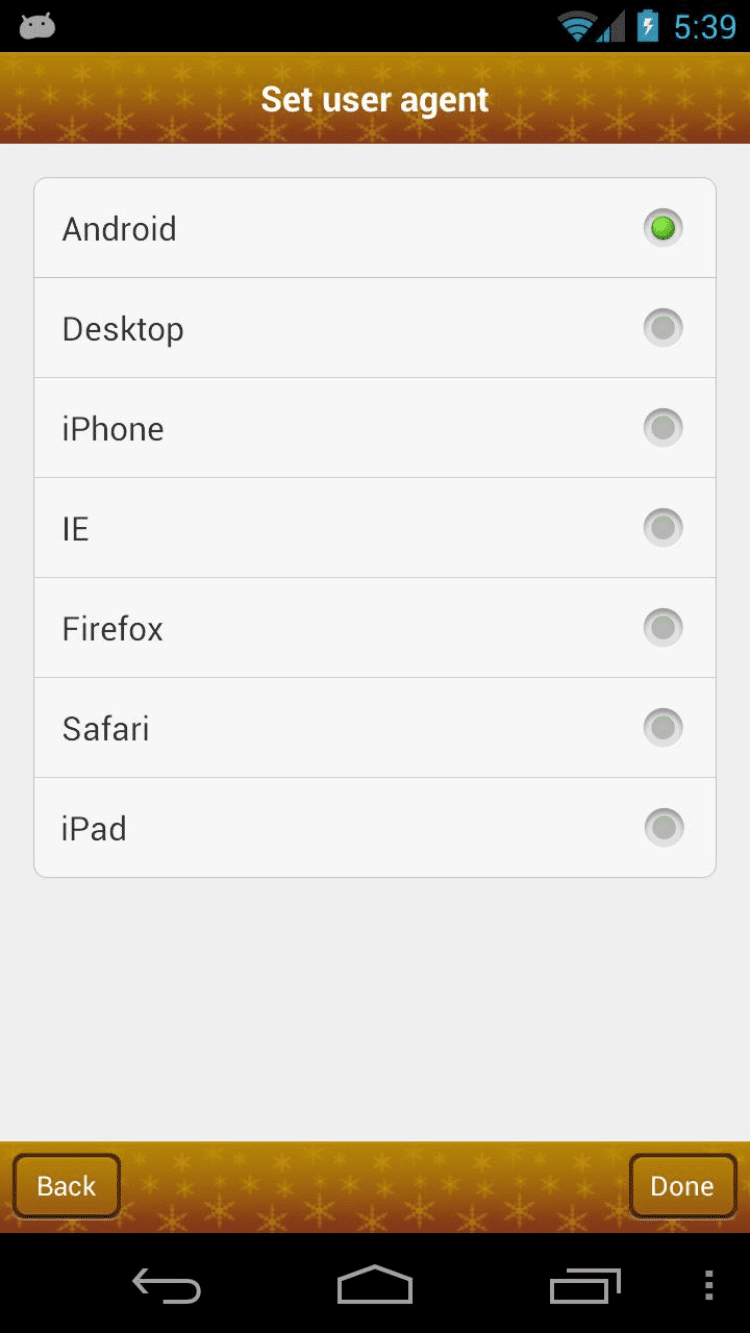Screen dimensions: 750x1333
Task: Tap the Back button
Action: coord(66,1186)
